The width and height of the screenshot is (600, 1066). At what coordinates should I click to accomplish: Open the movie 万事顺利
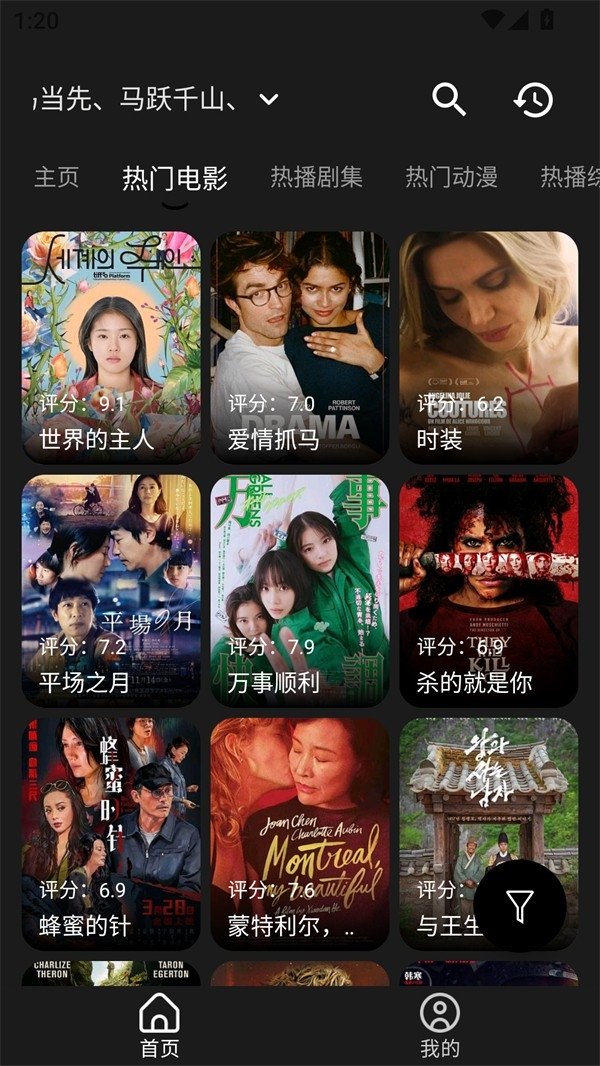(300, 591)
